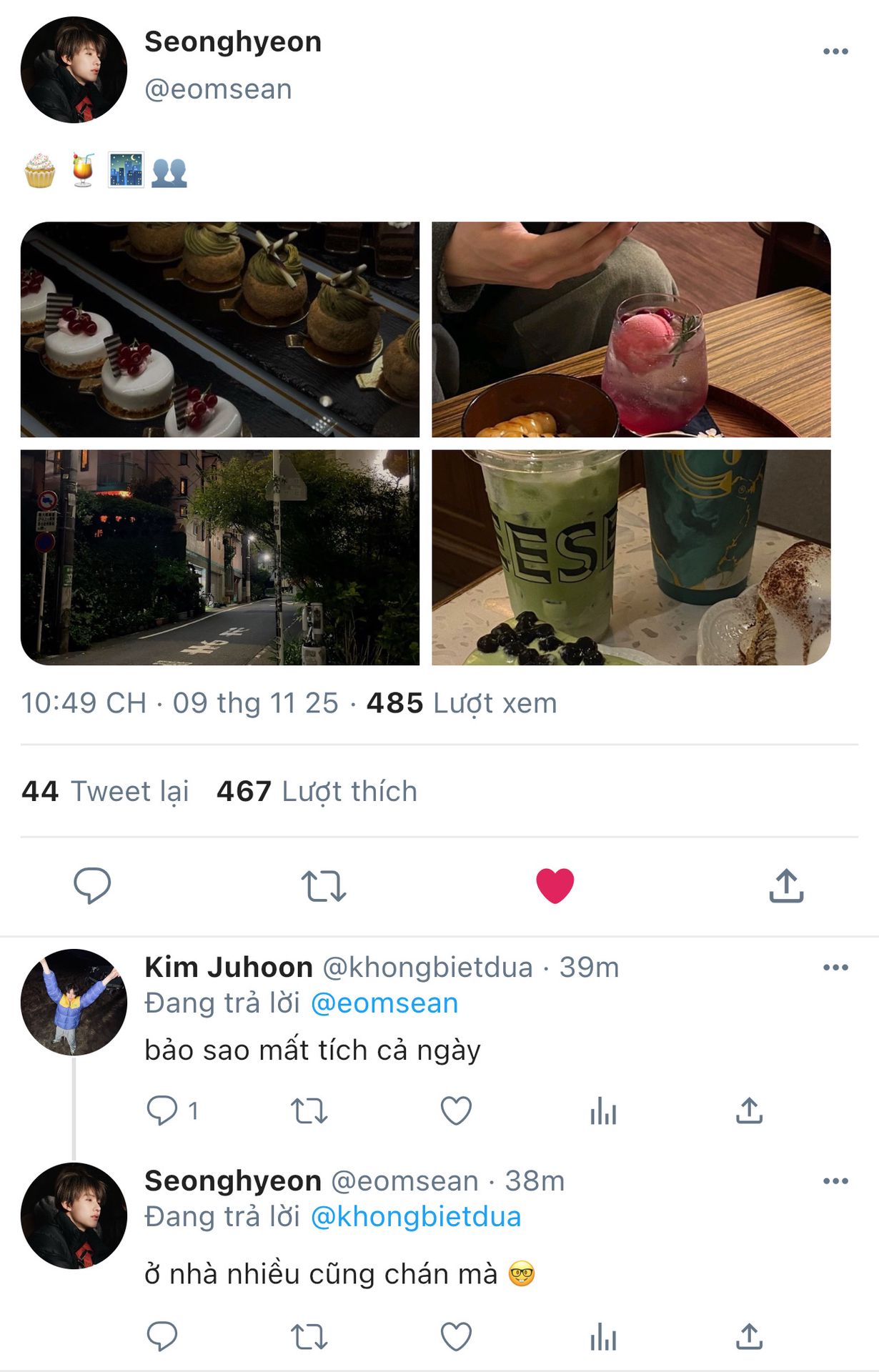Open the @eomsean mention in Kim Juhoon's reply
Viewport: 879px width, 1372px height.
click(x=384, y=1003)
